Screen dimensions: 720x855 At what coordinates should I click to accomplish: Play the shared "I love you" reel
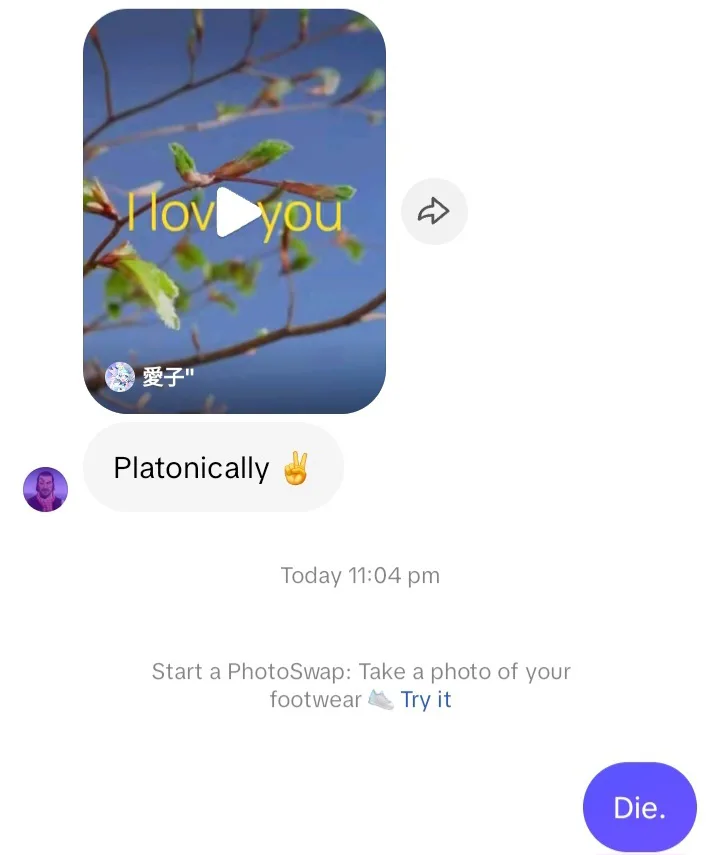[x=237, y=211]
